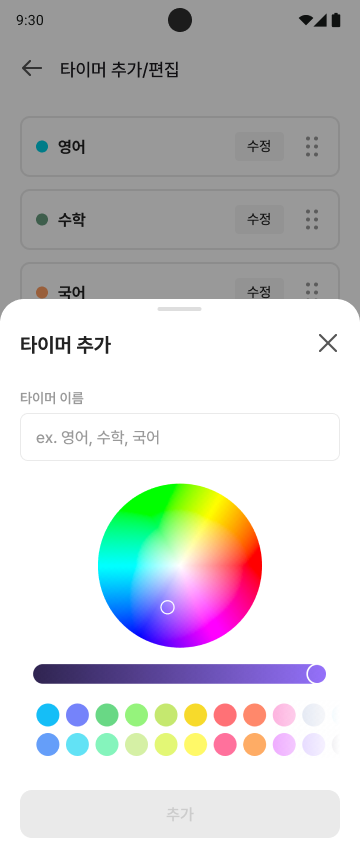Tap the 타이머 이름 text field
360x850 pixels.
[x=180, y=437]
